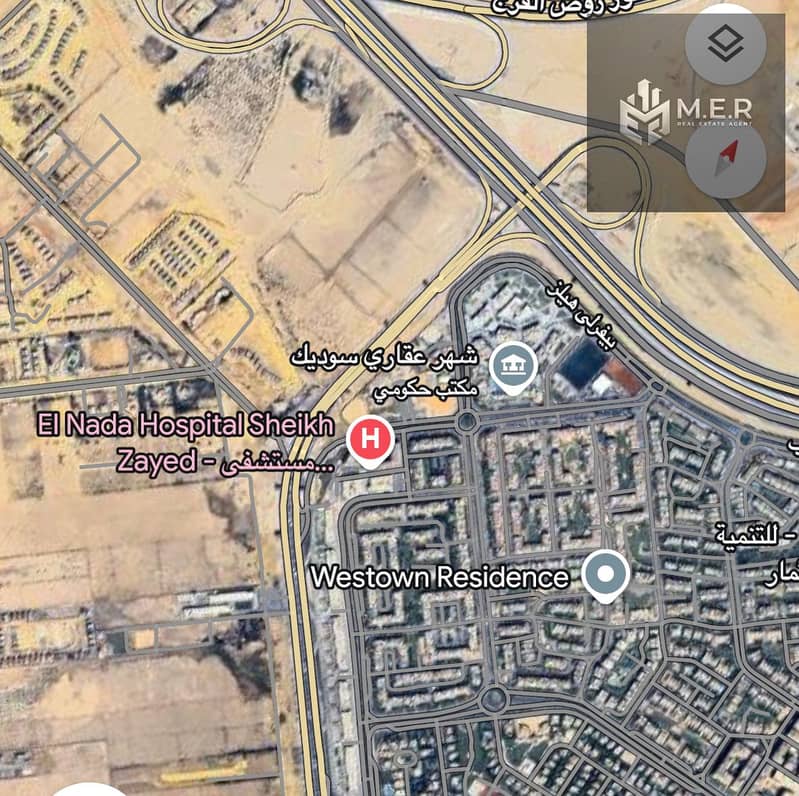Tap the government office marker
The height and width of the screenshot is (796, 799).
[x=517, y=367]
